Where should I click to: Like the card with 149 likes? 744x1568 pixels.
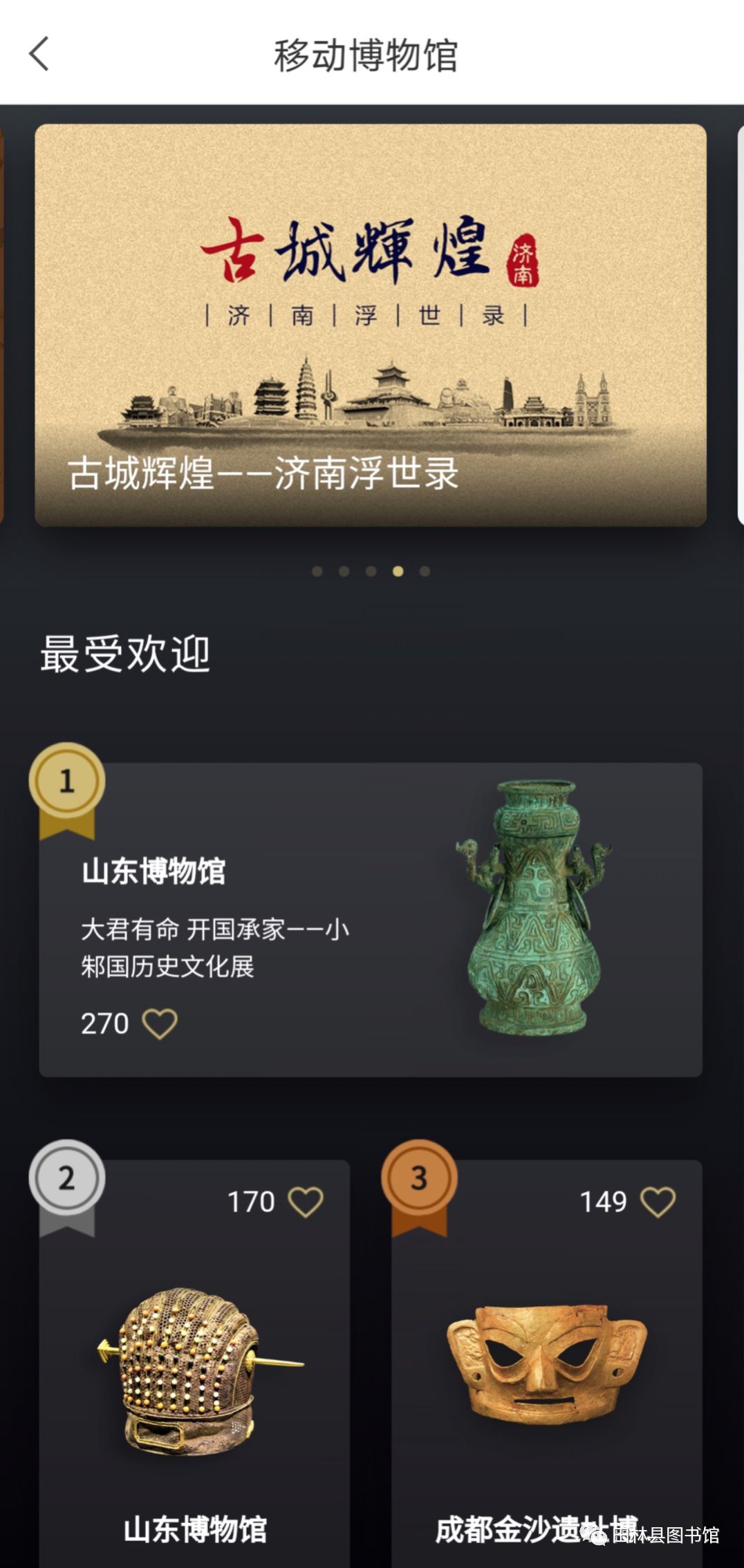(x=658, y=1202)
